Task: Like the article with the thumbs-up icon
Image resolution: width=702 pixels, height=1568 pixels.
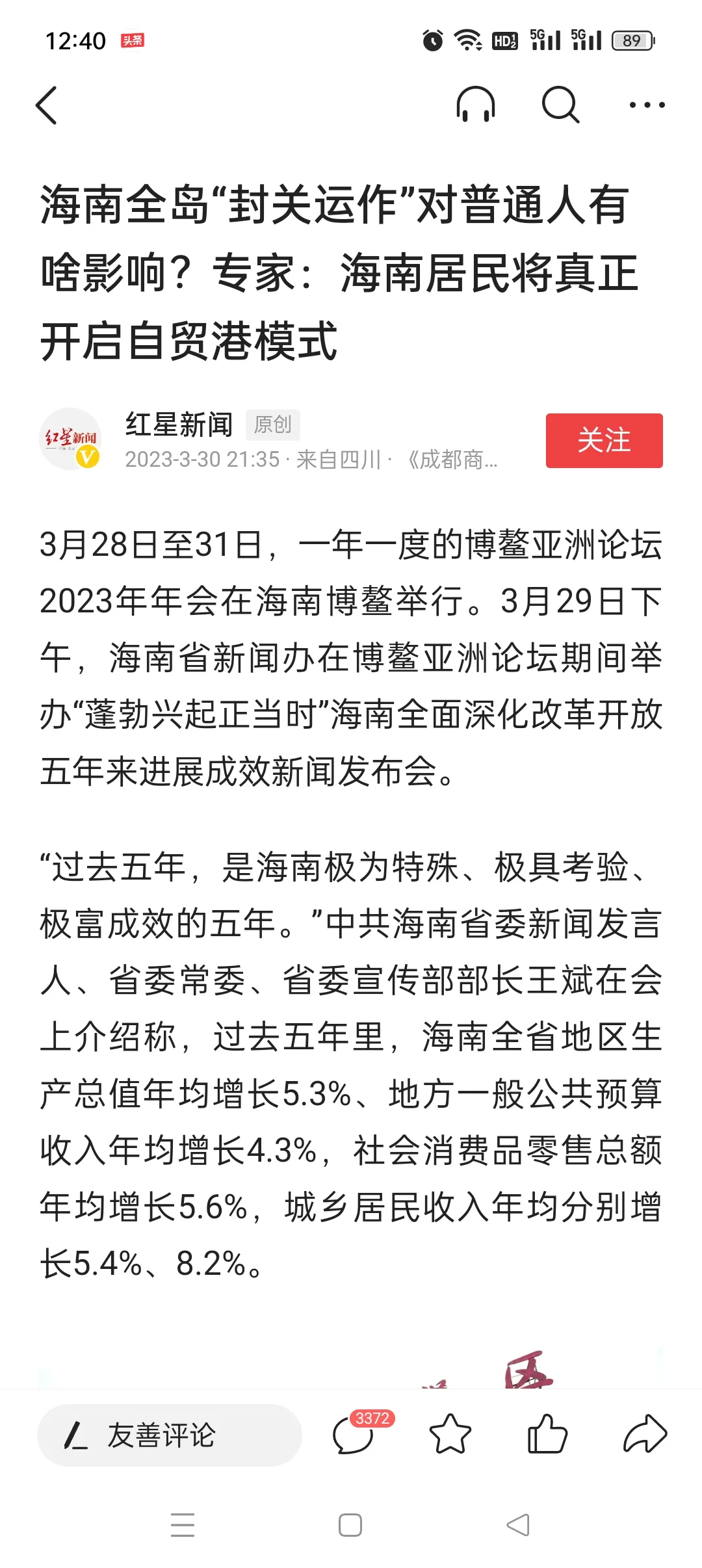Action: click(x=547, y=1434)
